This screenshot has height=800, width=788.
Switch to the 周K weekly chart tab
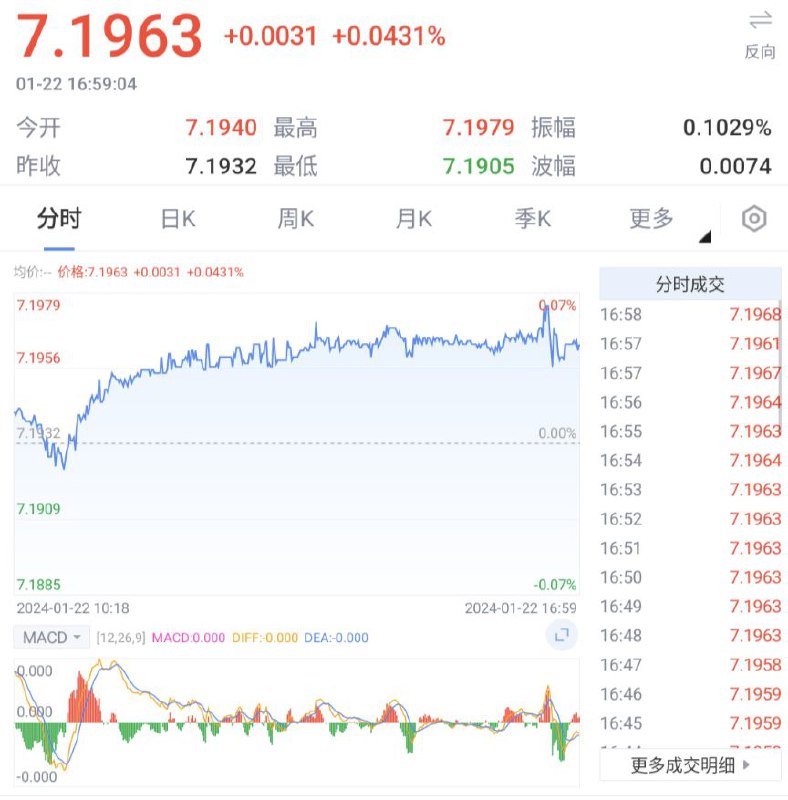pyautogui.click(x=293, y=218)
